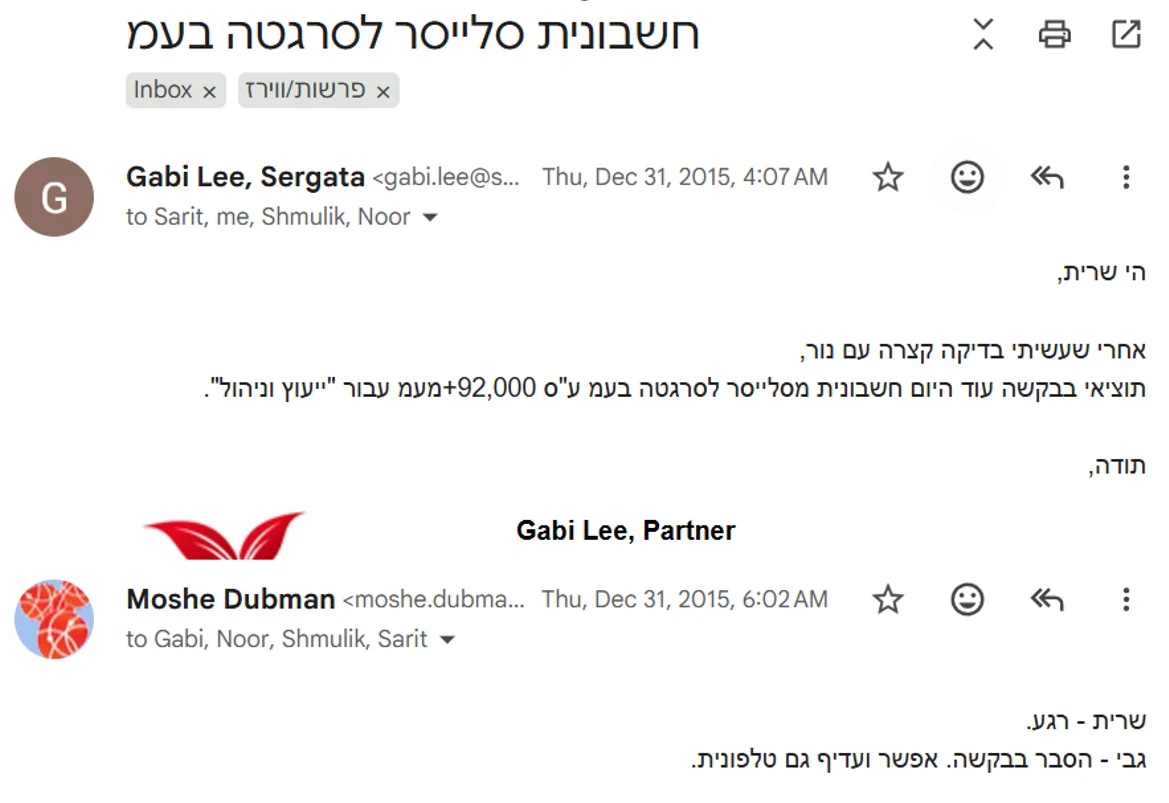Star Moshe Dubman's message
Viewport: 1169px width, 803px height.
[887, 599]
